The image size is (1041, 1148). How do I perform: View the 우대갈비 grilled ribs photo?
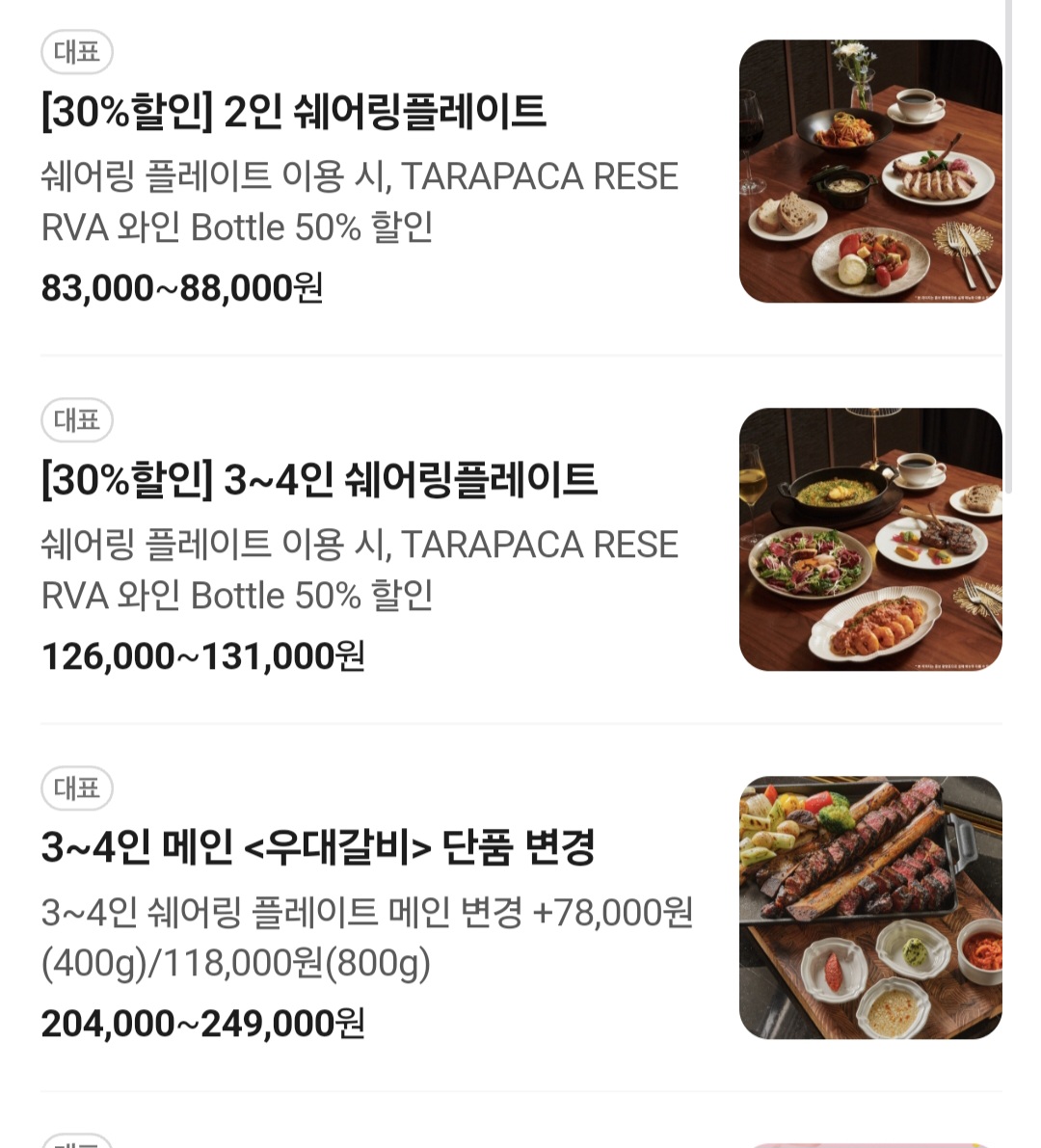pyautogui.click(x=870, y=908)
